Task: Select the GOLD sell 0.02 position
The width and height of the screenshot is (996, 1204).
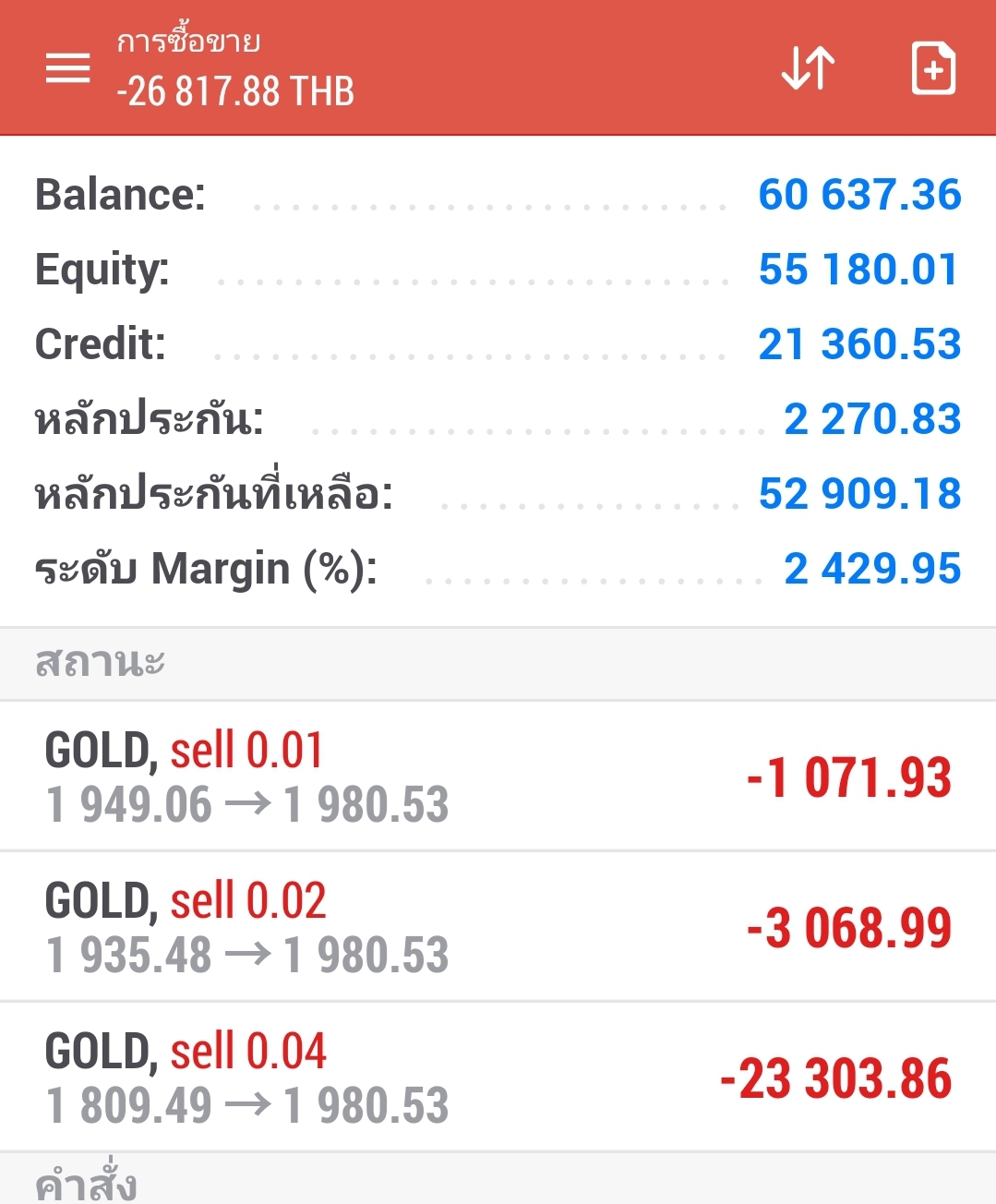Action: (x=498, y=927)
